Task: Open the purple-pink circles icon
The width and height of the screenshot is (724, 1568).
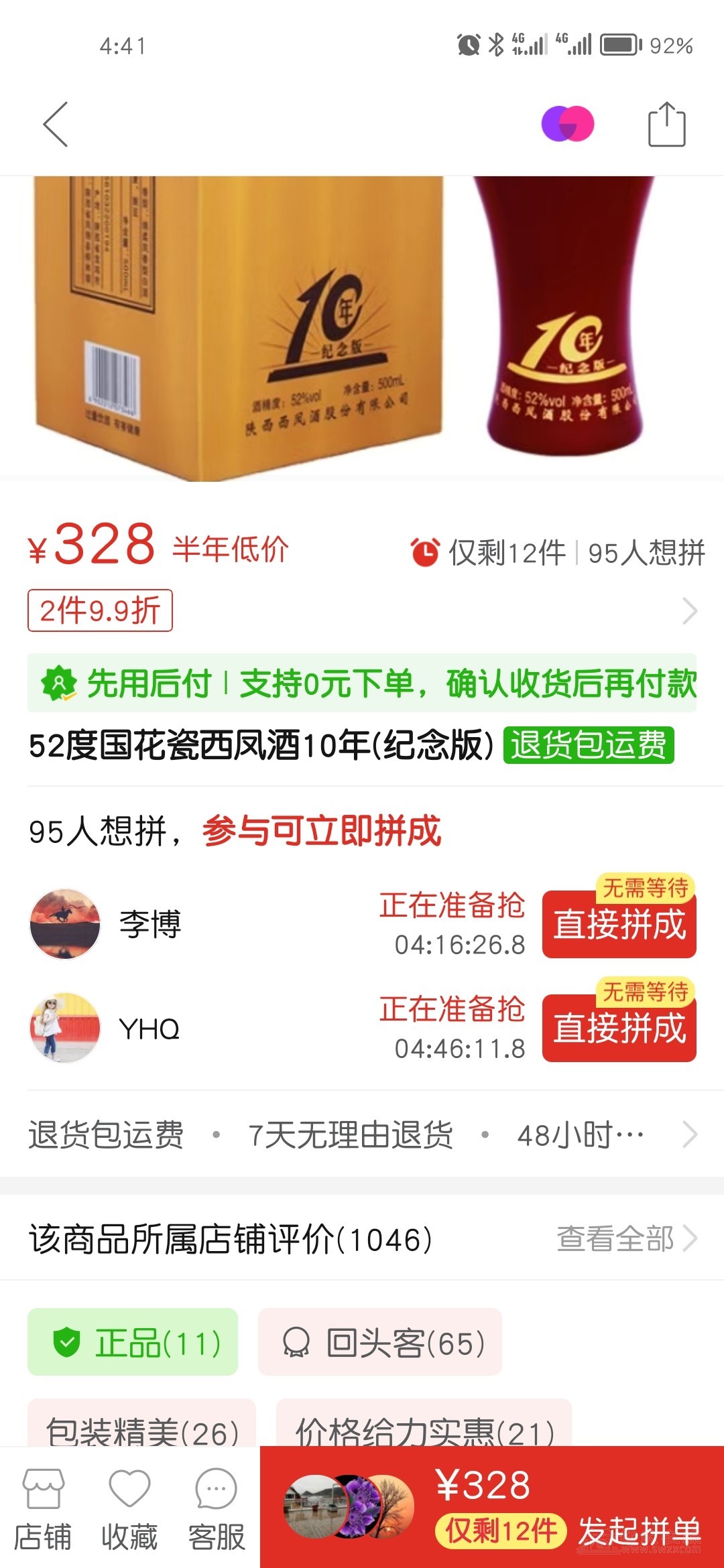Action: point(568,124)
